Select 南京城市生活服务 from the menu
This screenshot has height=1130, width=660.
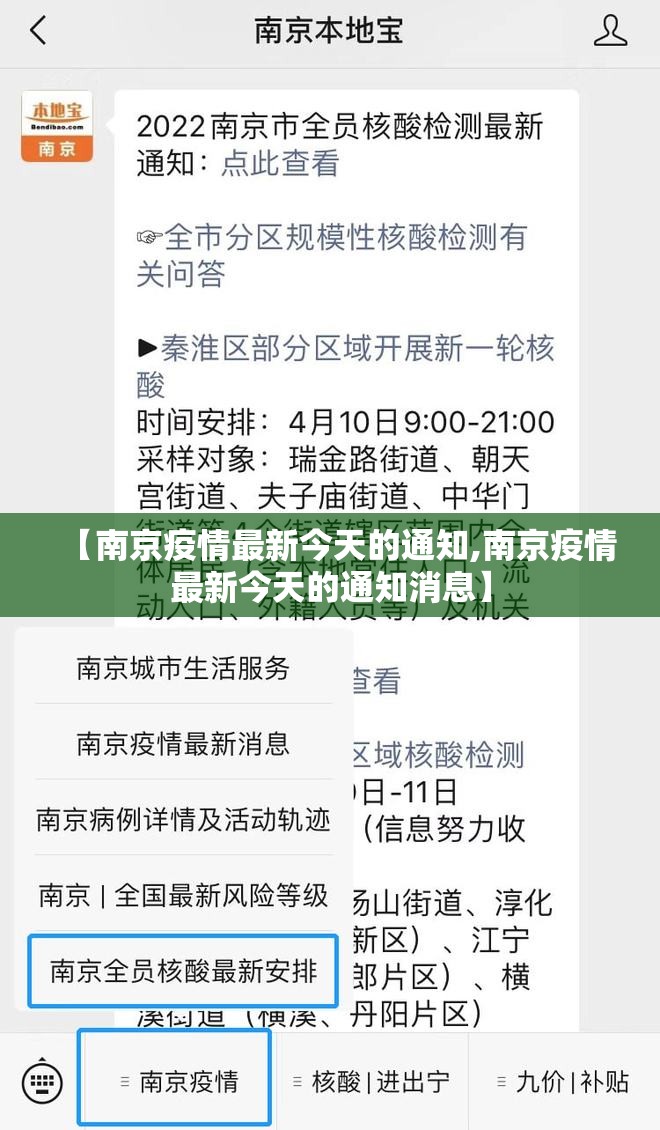183,667
